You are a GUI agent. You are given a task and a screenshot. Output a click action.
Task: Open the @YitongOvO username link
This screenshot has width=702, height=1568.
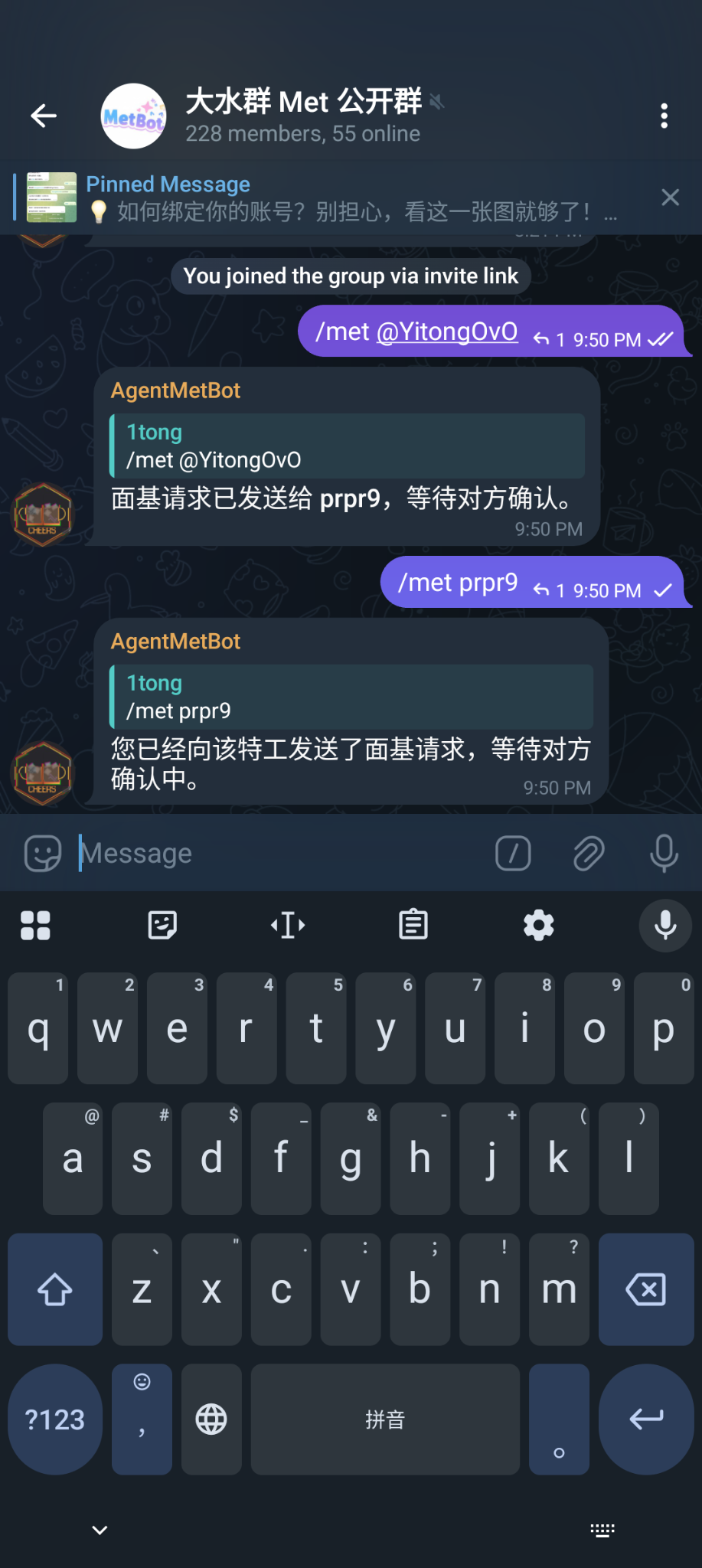[x=447, y=332]
